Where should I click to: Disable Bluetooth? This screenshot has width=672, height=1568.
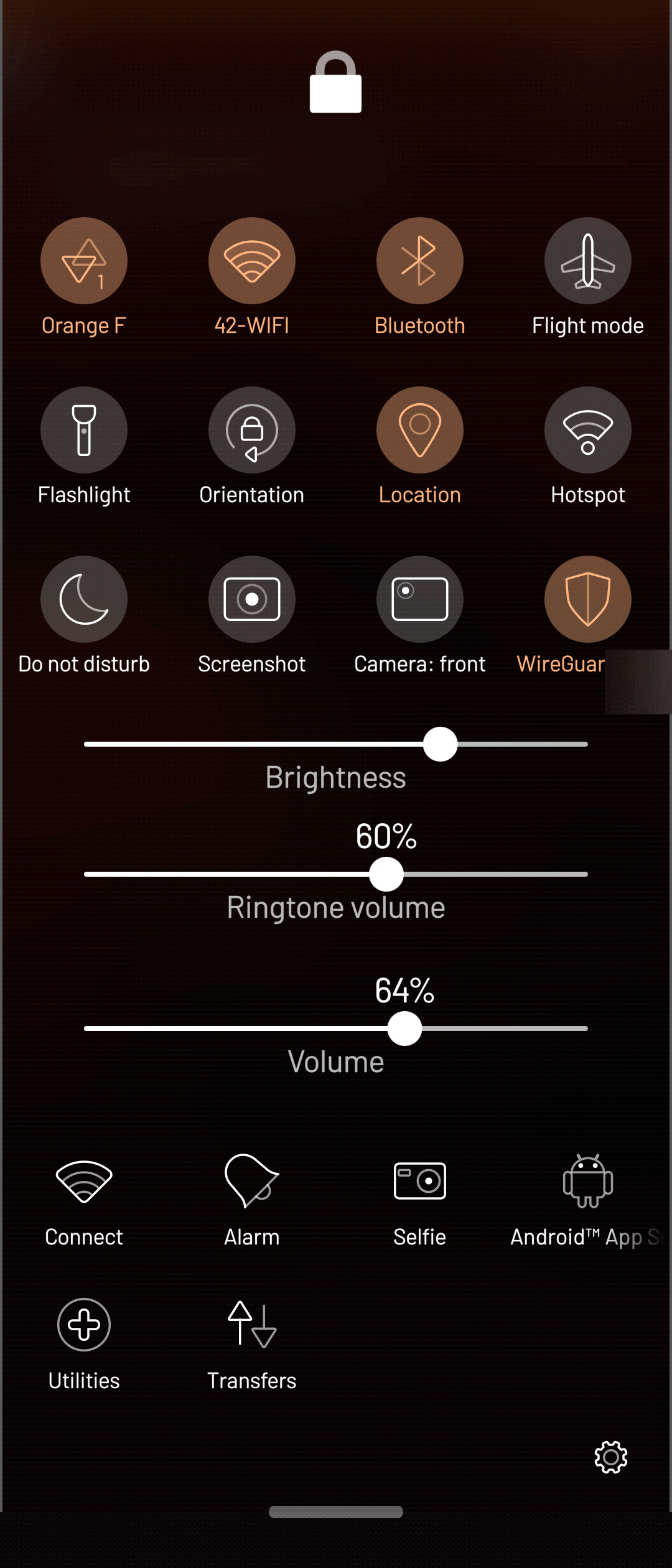(420, 261)
